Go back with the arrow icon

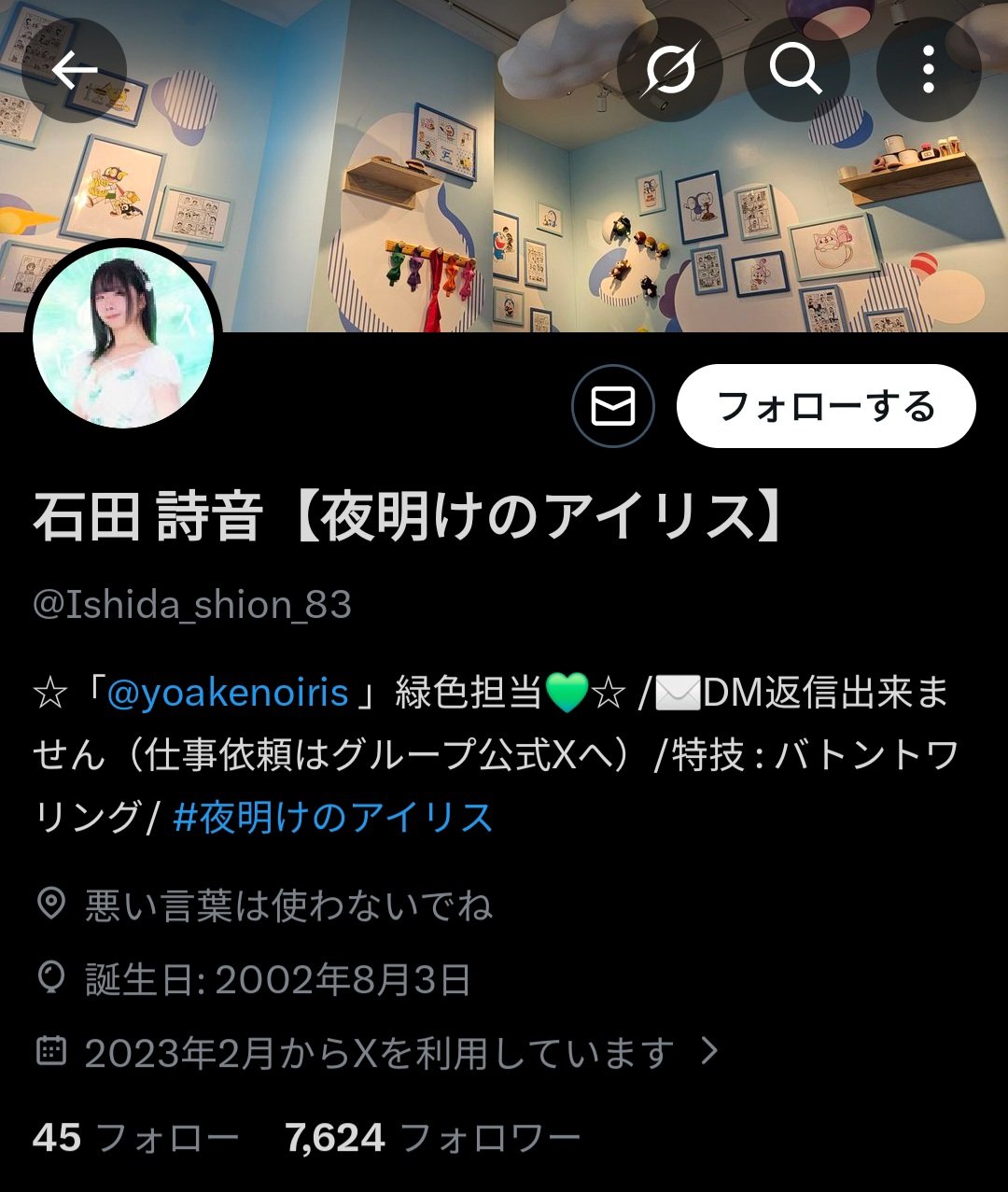click(x=74, y=70)
